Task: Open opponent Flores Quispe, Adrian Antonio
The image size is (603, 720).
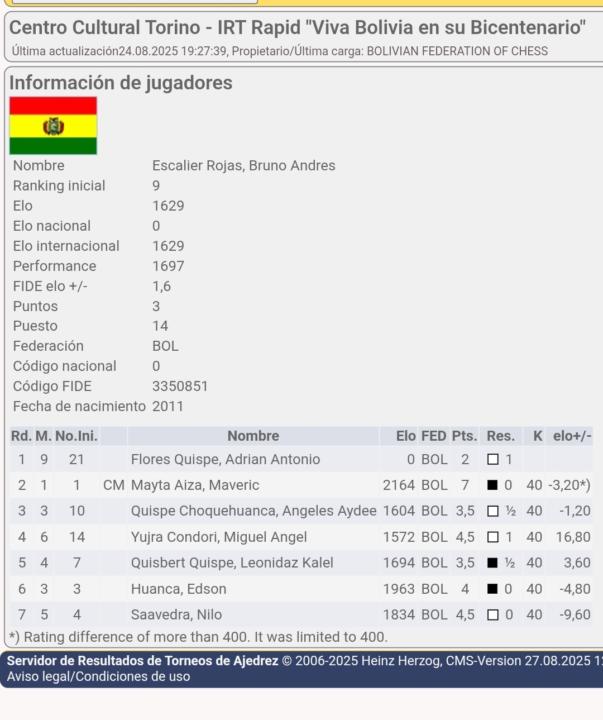Action: pos(225,460)
